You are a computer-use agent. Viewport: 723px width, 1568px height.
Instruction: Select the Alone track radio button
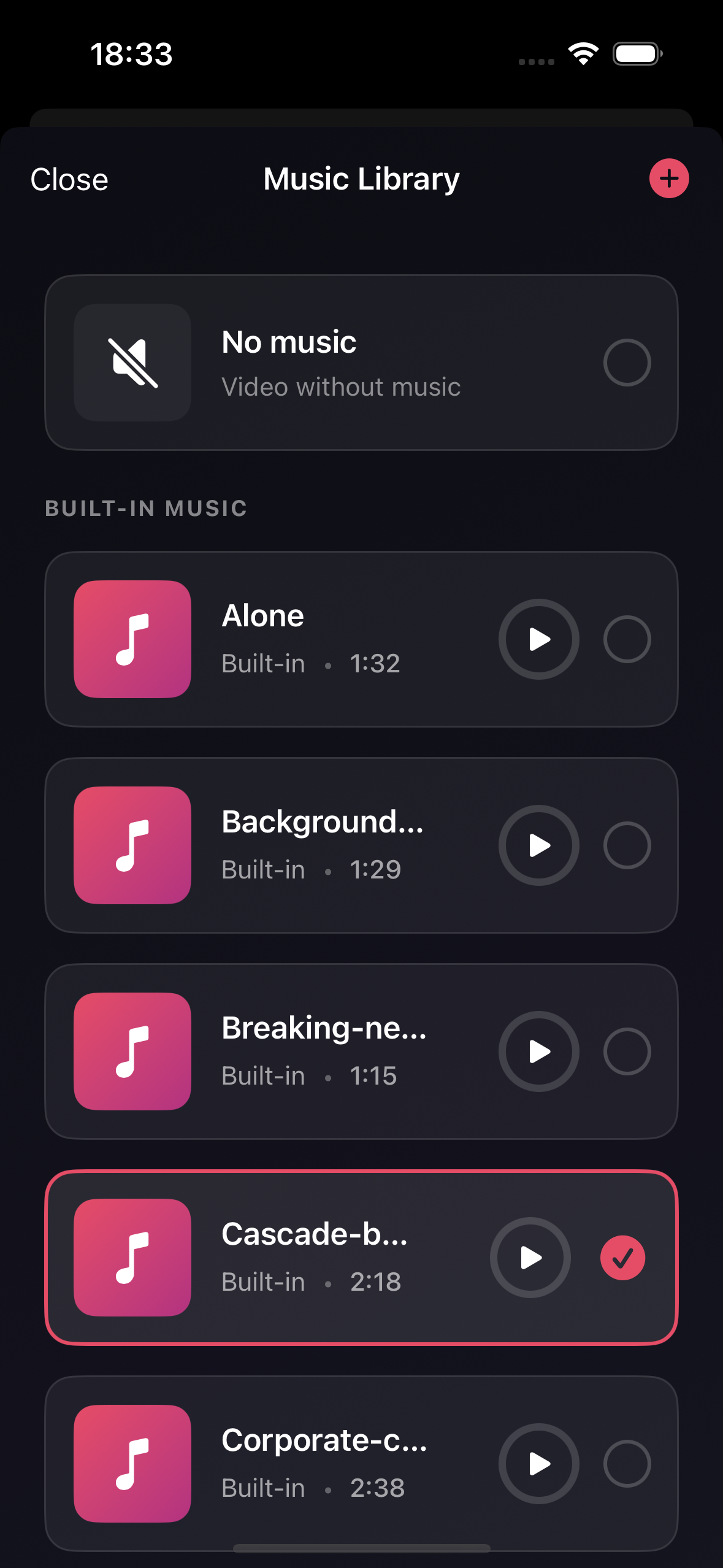[x=626, y=639]
